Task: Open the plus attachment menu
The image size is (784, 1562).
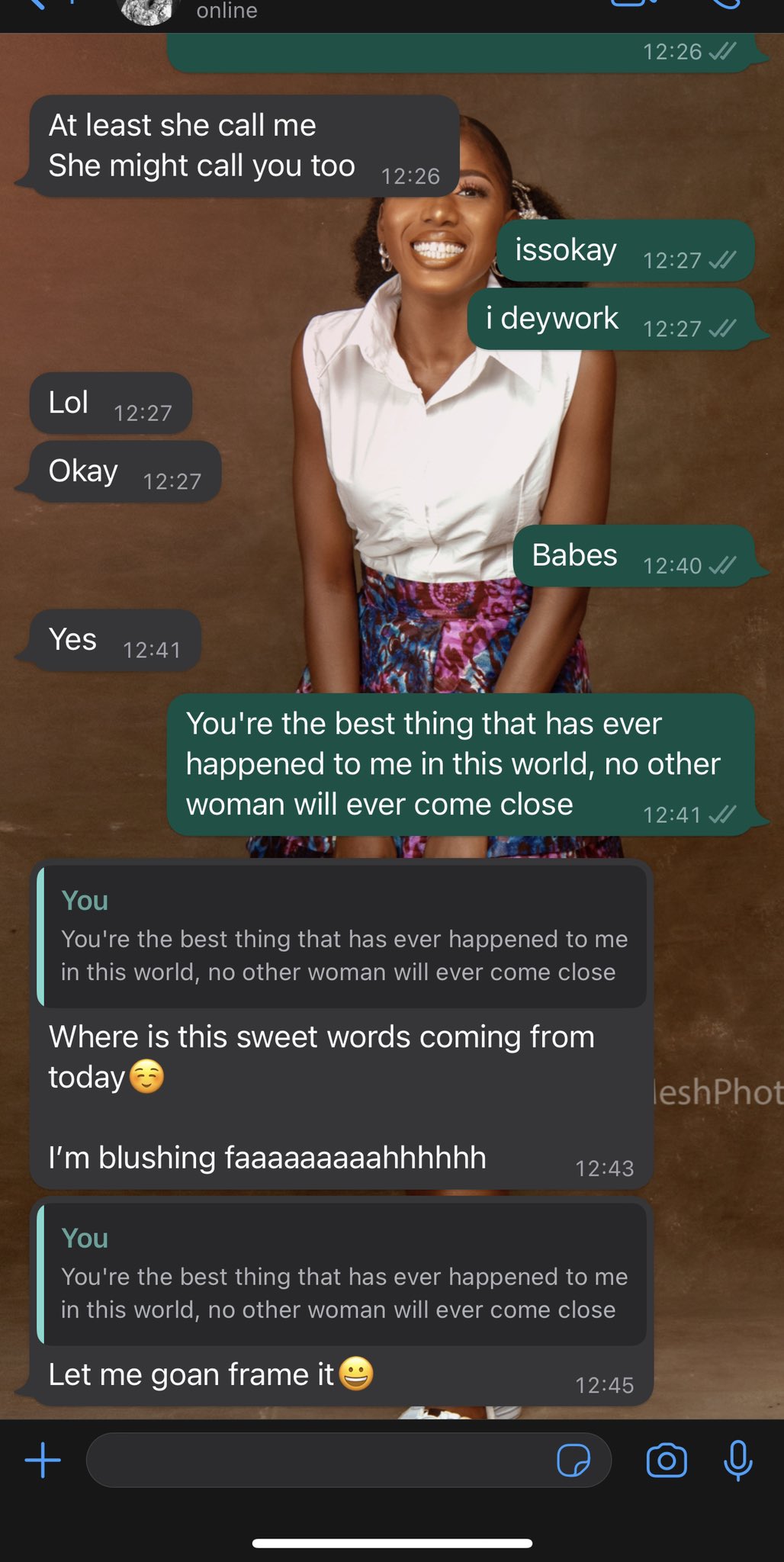Action: pyautogui.click(x=43, y=1461)
